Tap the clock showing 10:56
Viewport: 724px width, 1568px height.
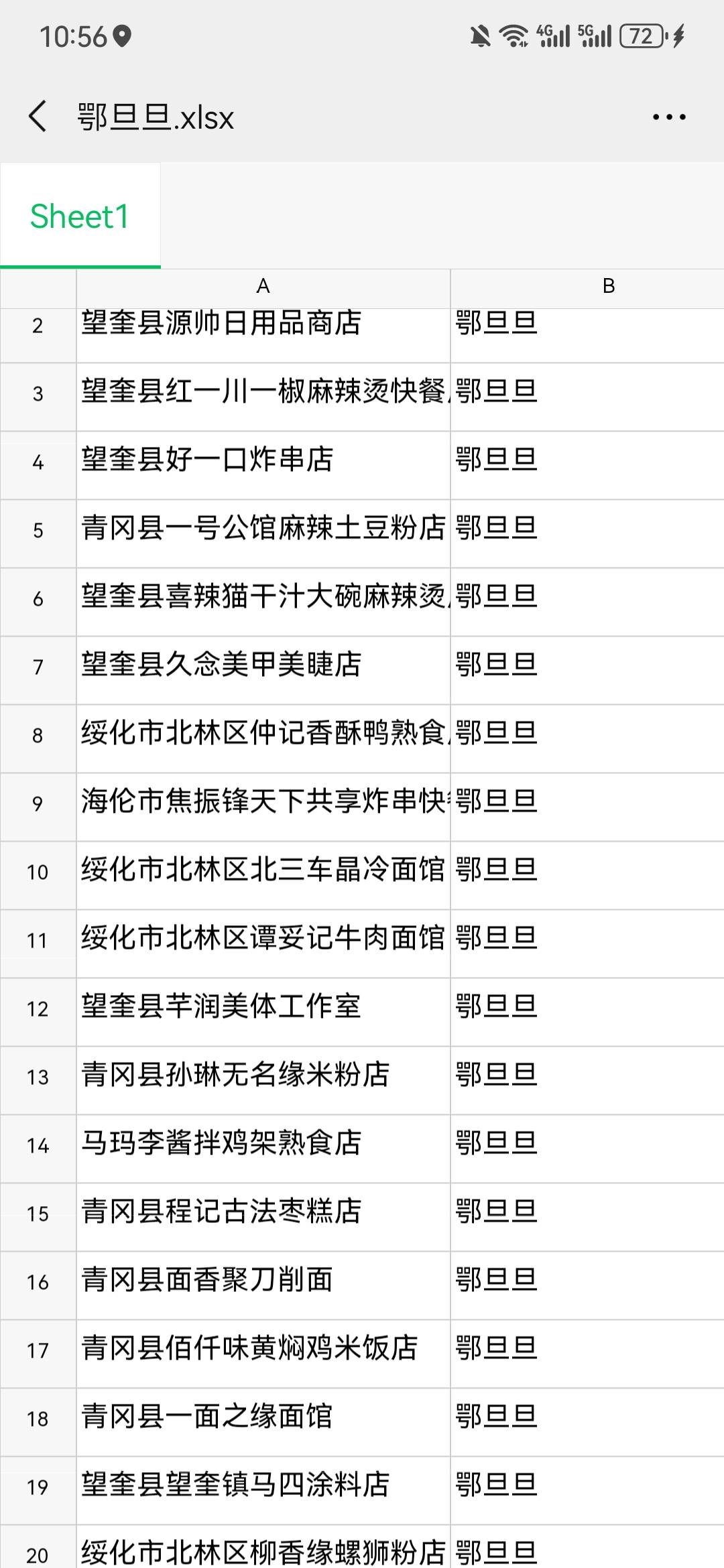point(74,38)
